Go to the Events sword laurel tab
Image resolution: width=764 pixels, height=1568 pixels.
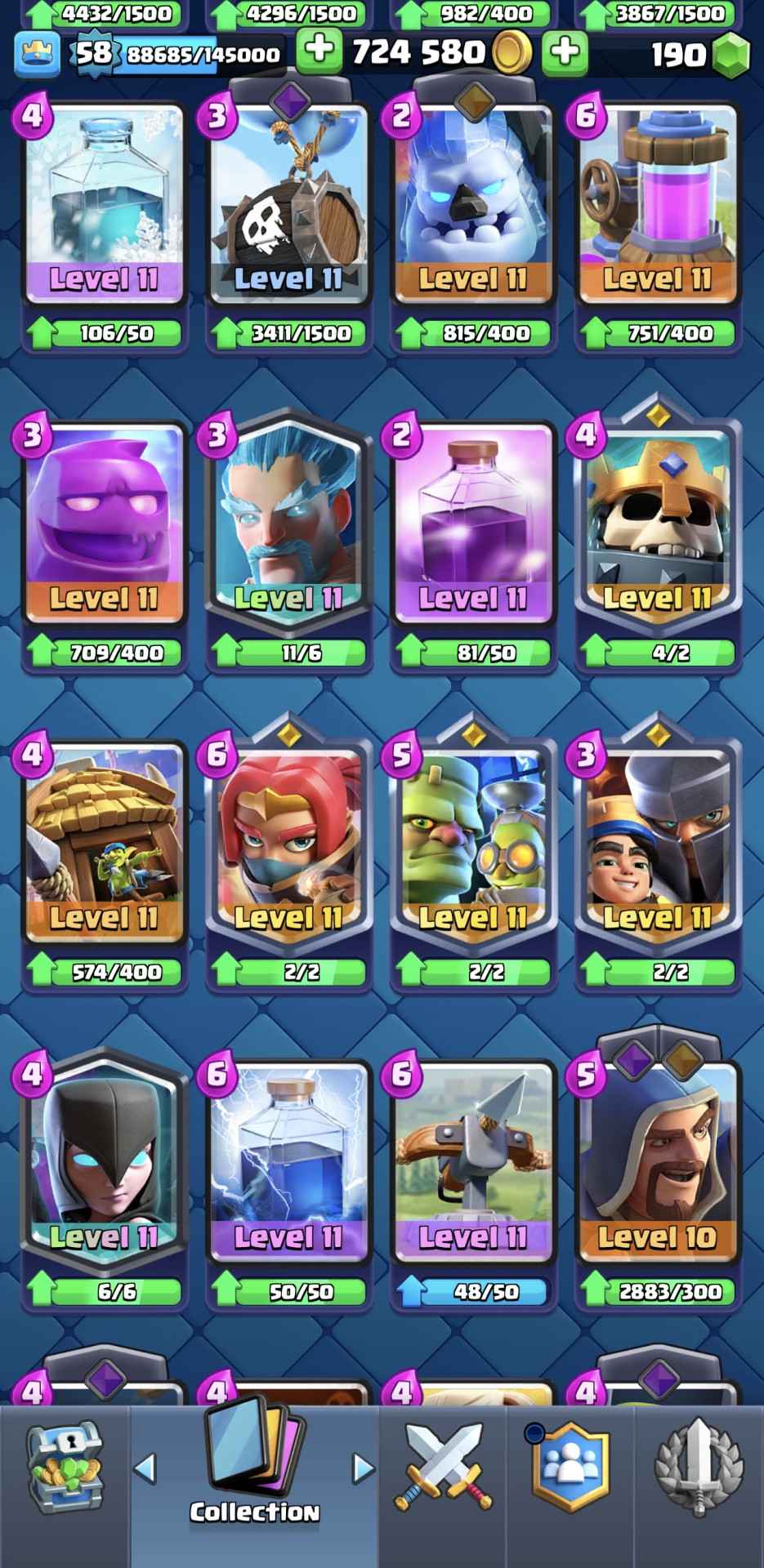coord(699,1468)
